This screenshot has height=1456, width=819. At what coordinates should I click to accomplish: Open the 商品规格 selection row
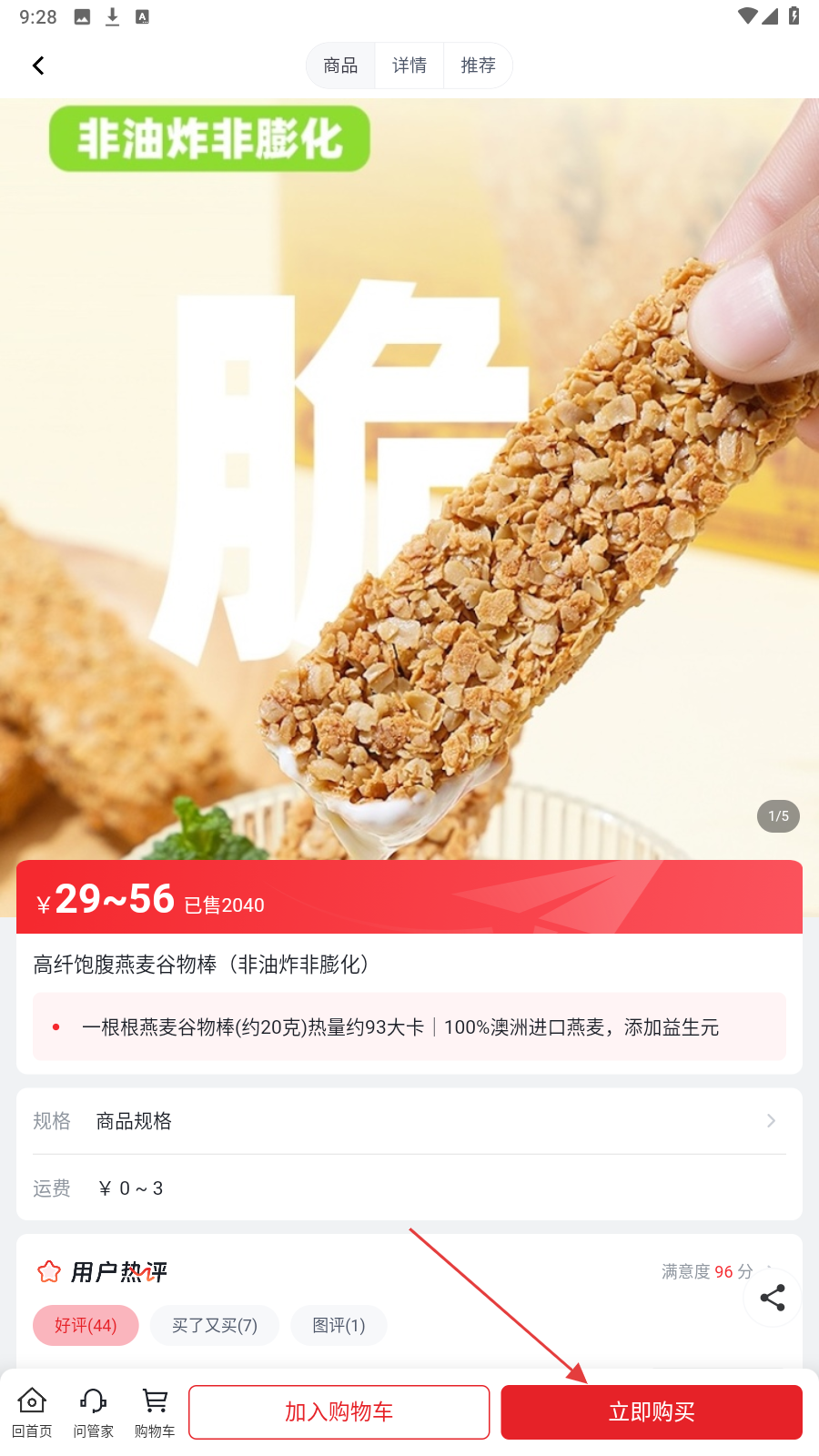pyautogui.click(x=409, y=1121)
